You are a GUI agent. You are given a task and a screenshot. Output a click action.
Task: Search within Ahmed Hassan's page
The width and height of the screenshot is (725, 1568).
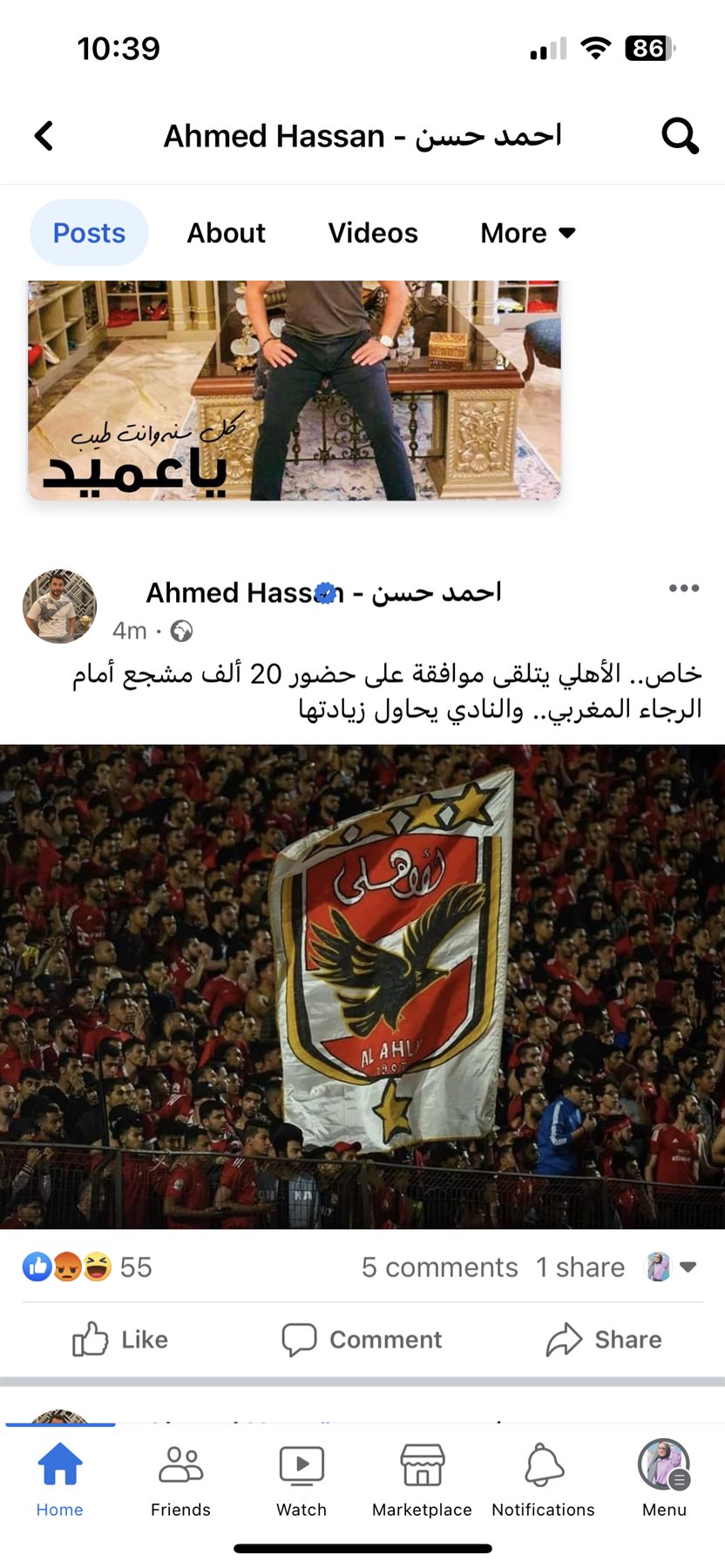pyautogui.click(x=679, y=136)
